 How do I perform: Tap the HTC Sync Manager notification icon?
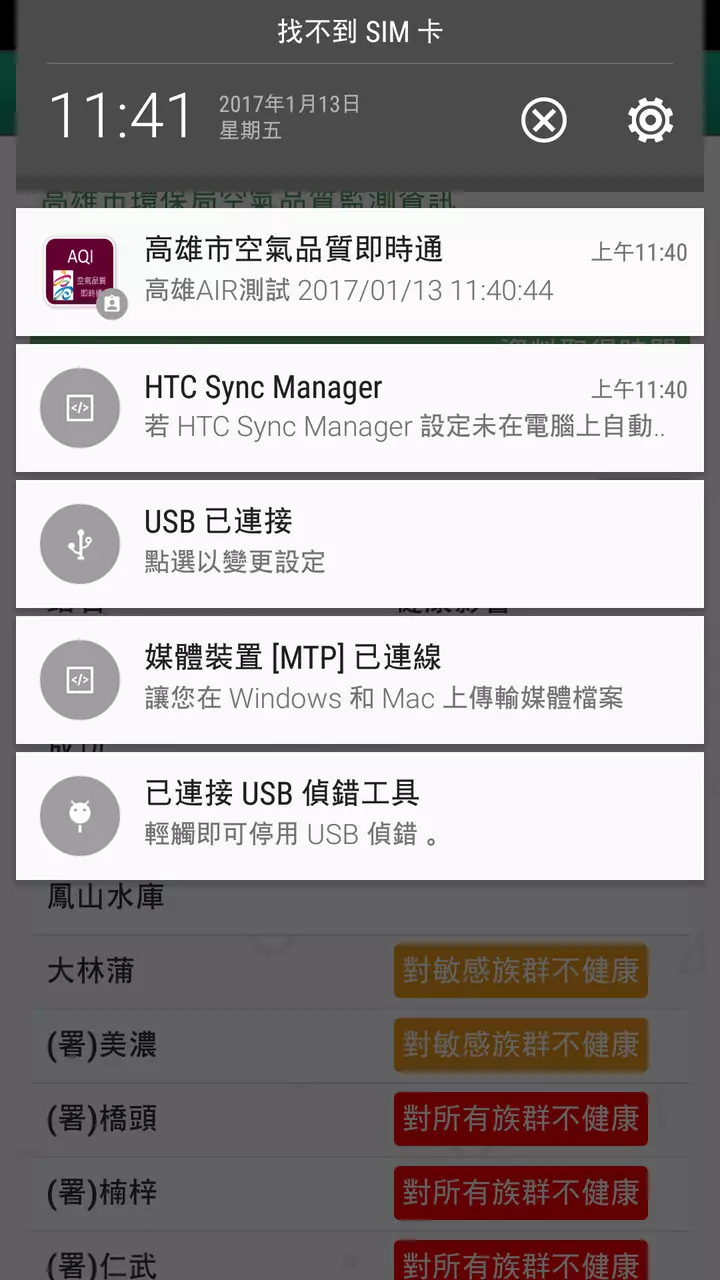tap(80, 408)
